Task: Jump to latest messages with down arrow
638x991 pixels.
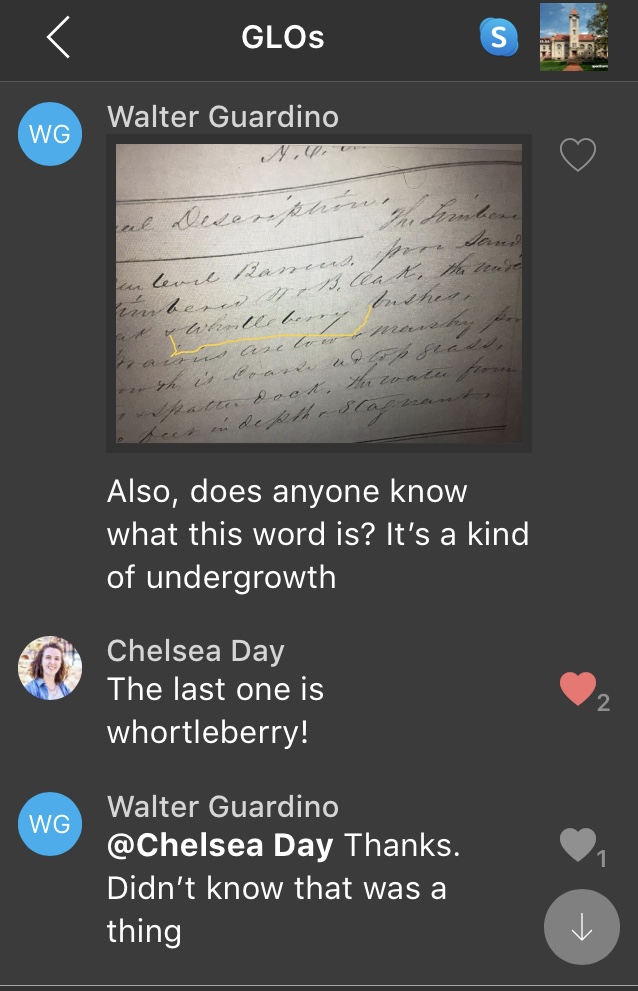Action: tap(581, 927)
